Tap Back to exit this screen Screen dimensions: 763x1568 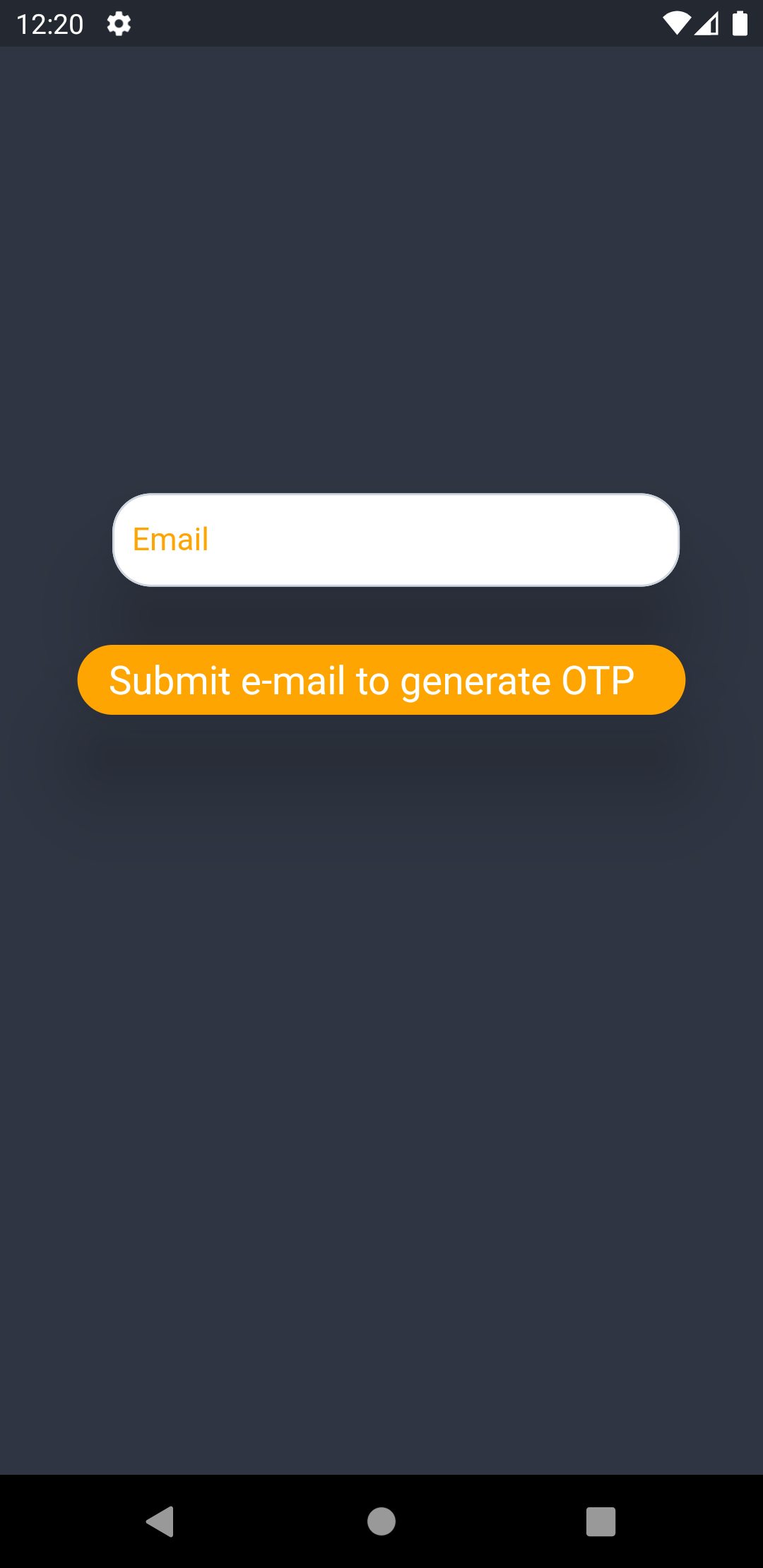click(x=161, y=1521)
